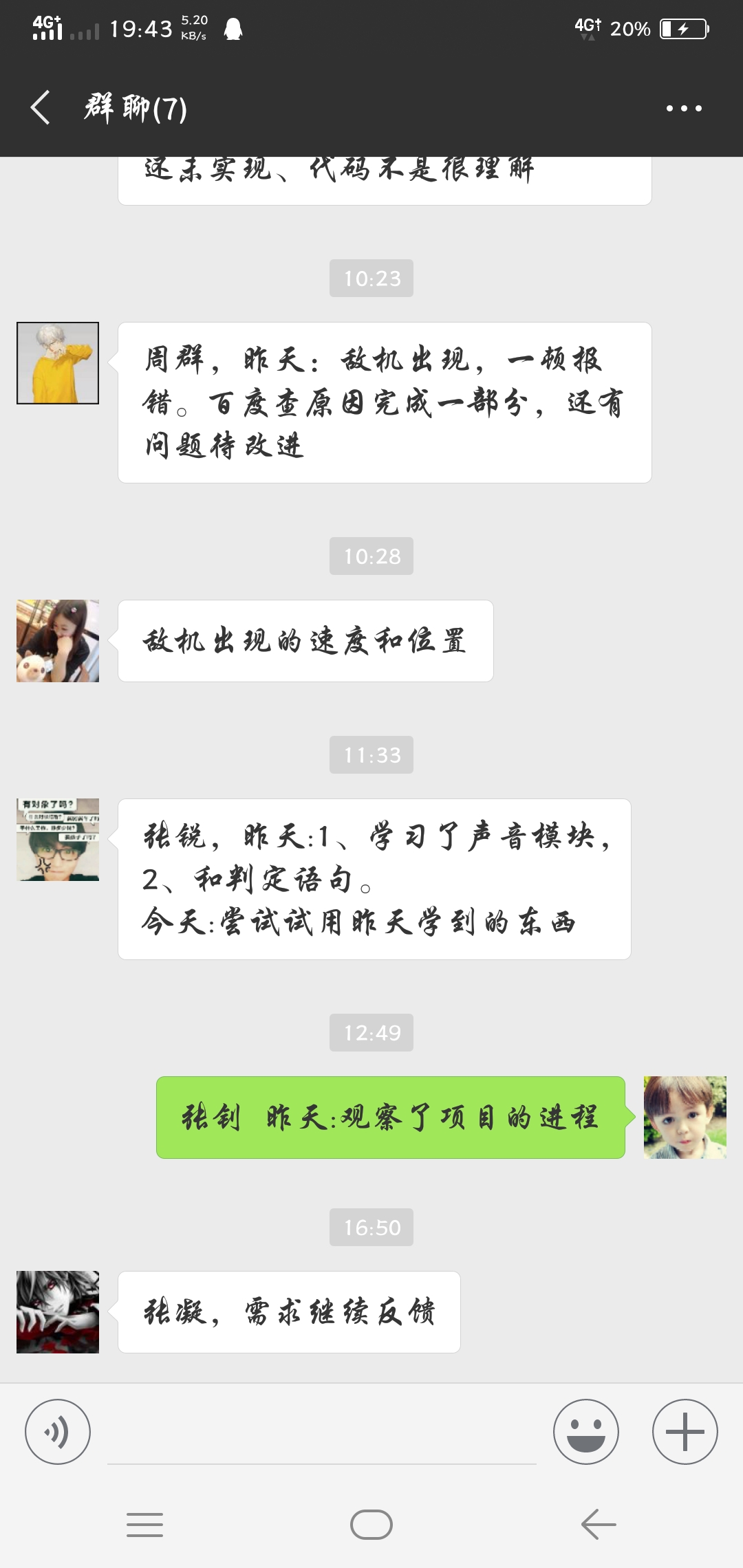Open avatar of the 张锐 message sender
Viewport: 743px width, 1568px height.
[58, 840]
